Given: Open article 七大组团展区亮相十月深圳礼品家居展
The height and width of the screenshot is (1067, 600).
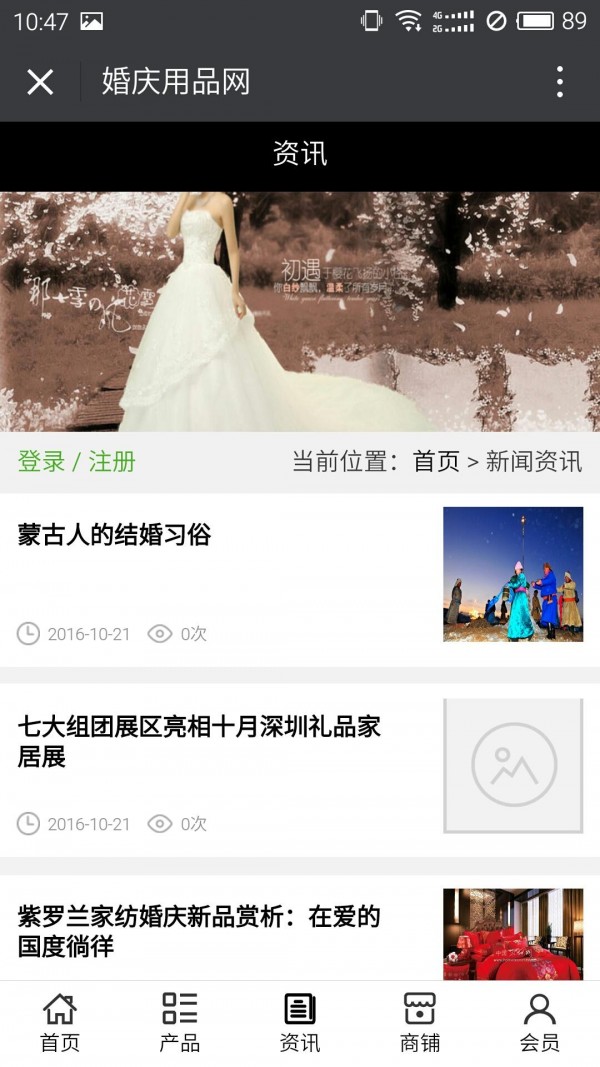Looking at the screenshot, I should [x=199, y=741].
